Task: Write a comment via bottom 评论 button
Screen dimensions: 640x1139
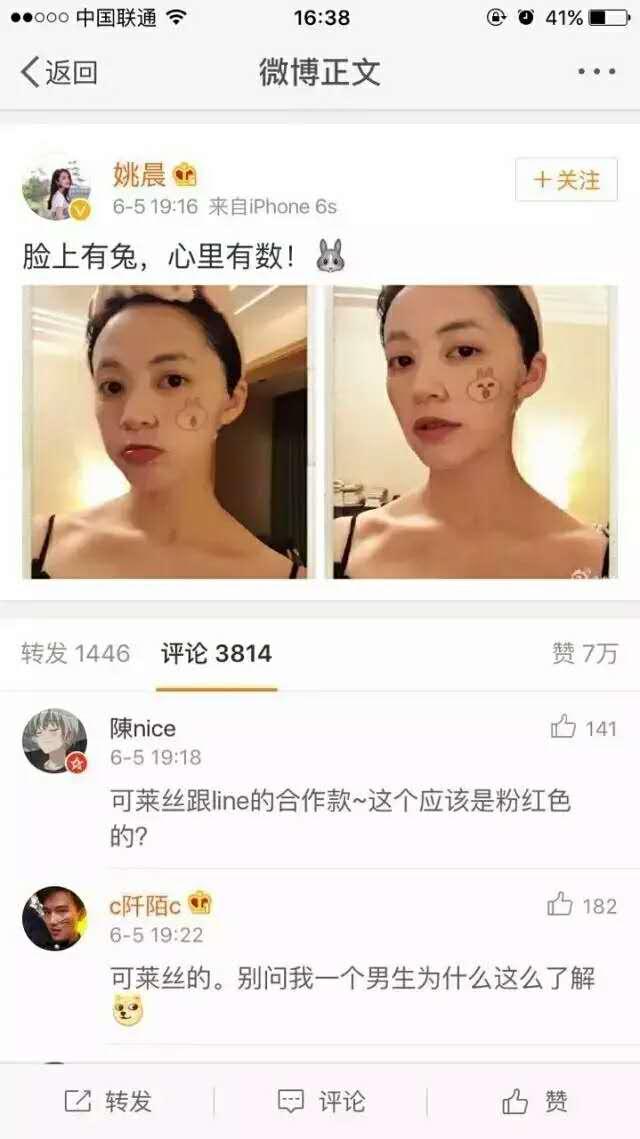Action: tap(321, 1101)
